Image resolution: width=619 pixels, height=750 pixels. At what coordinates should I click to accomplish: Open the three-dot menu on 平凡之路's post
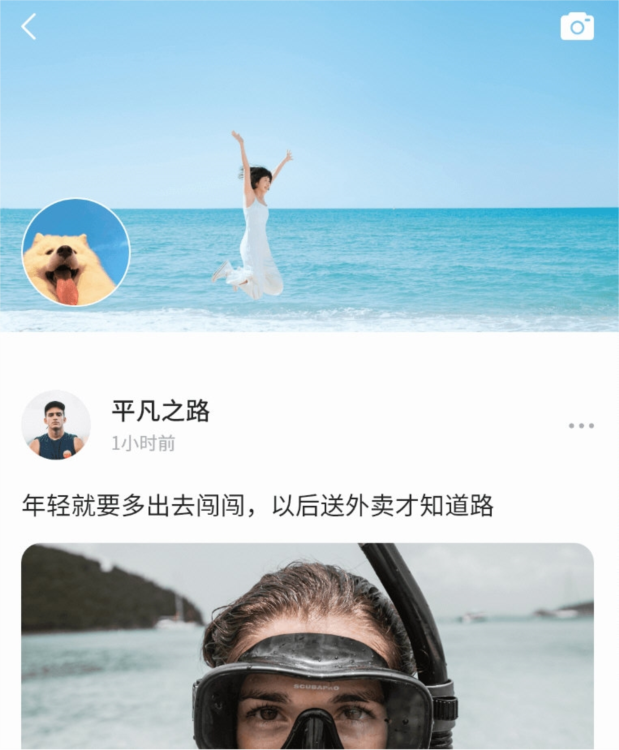581,425
